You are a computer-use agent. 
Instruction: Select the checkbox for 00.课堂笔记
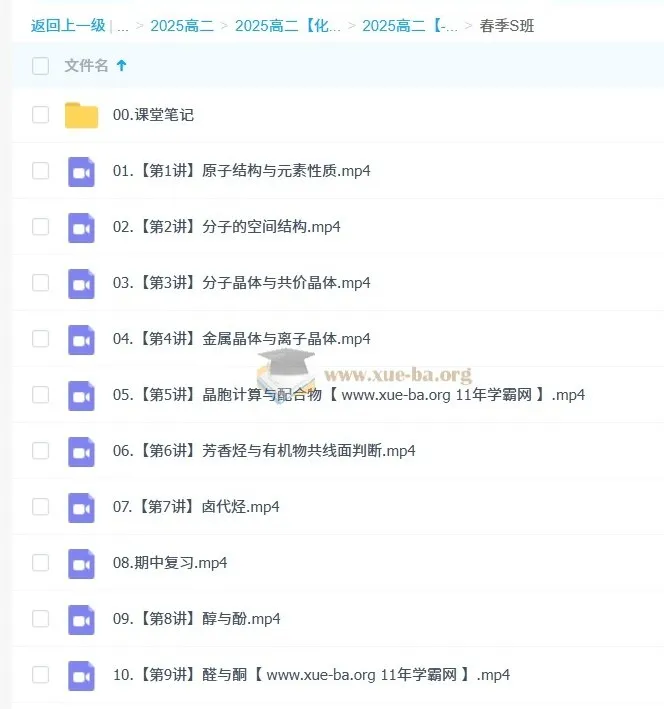click(x=40, y=115)
